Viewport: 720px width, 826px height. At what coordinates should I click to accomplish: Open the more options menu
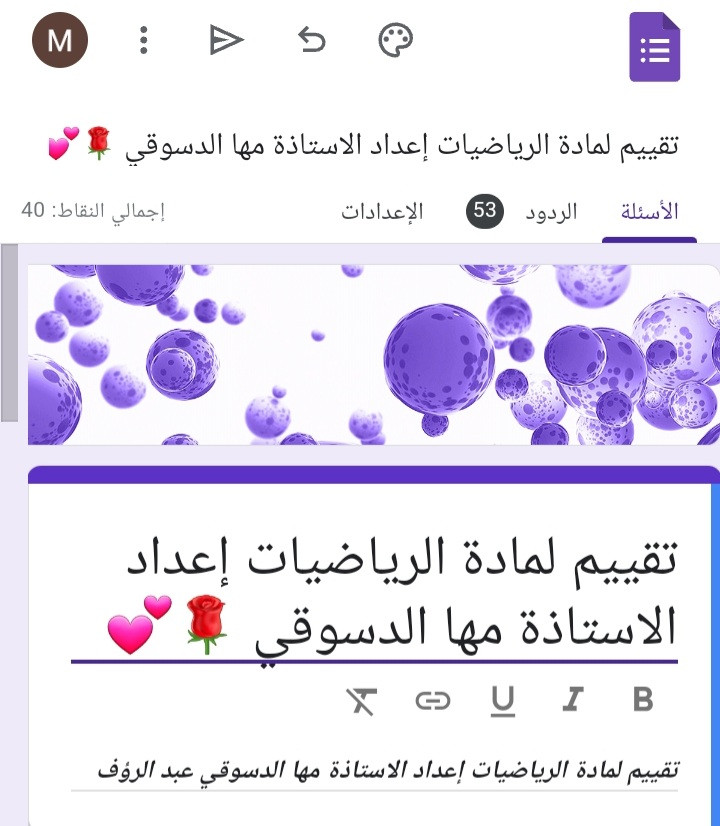tap(144, 41)
